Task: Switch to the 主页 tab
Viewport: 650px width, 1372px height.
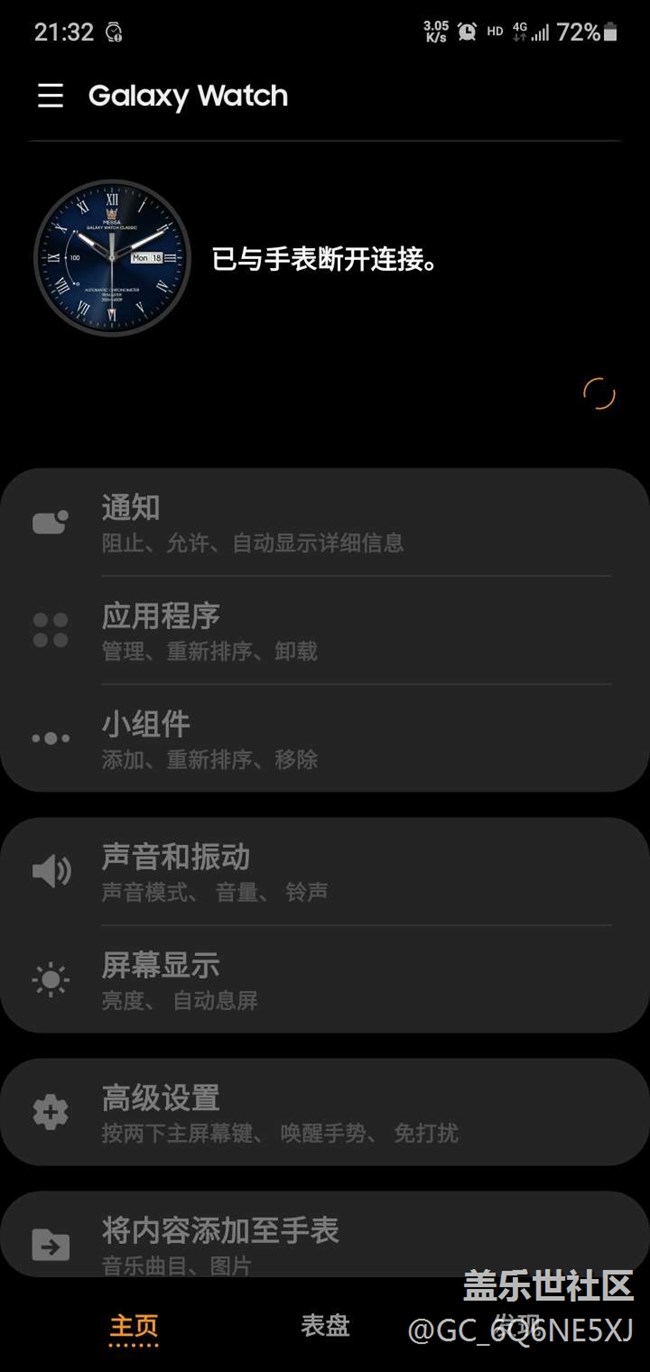Action: click(x=134, y=1326)
